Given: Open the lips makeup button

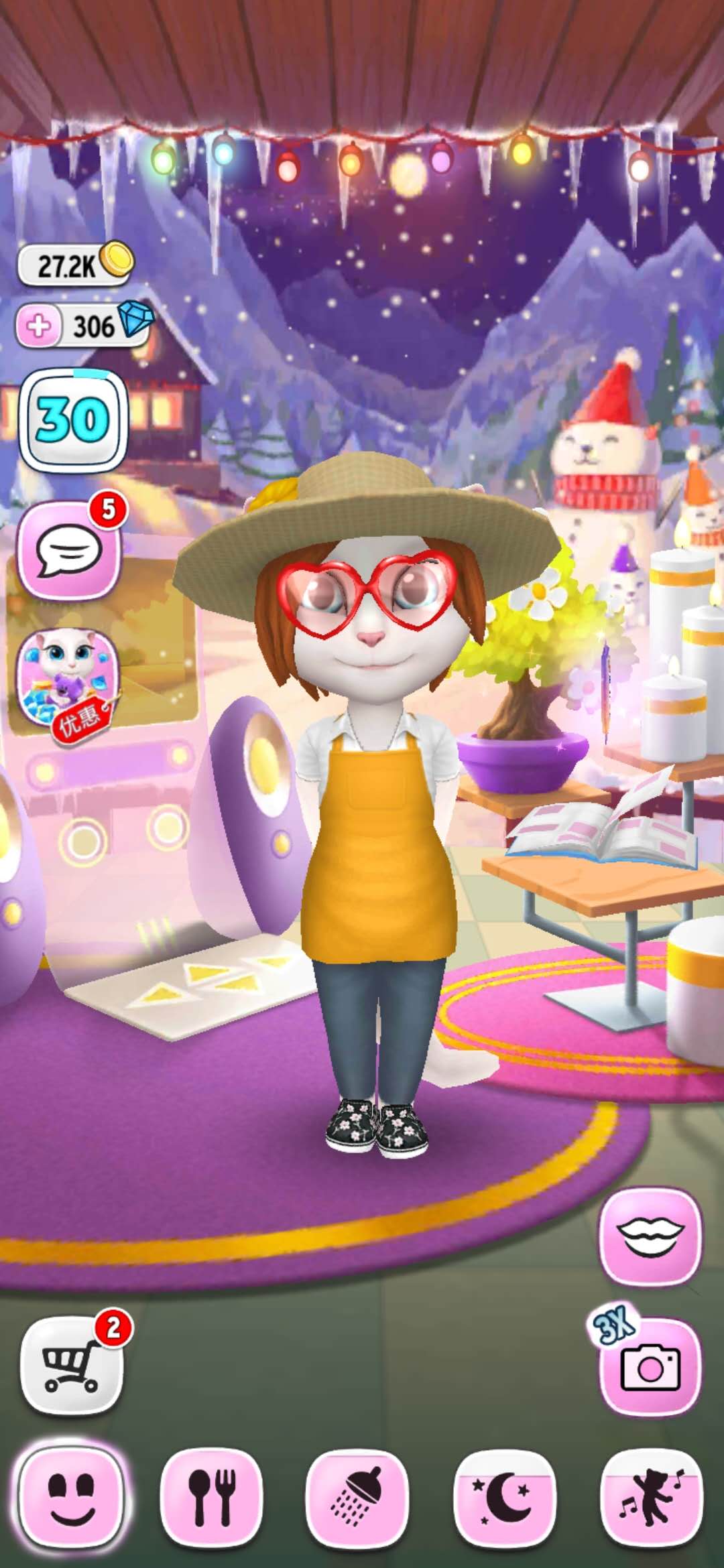Looking at the screenshot, I should coord(650,1236).
